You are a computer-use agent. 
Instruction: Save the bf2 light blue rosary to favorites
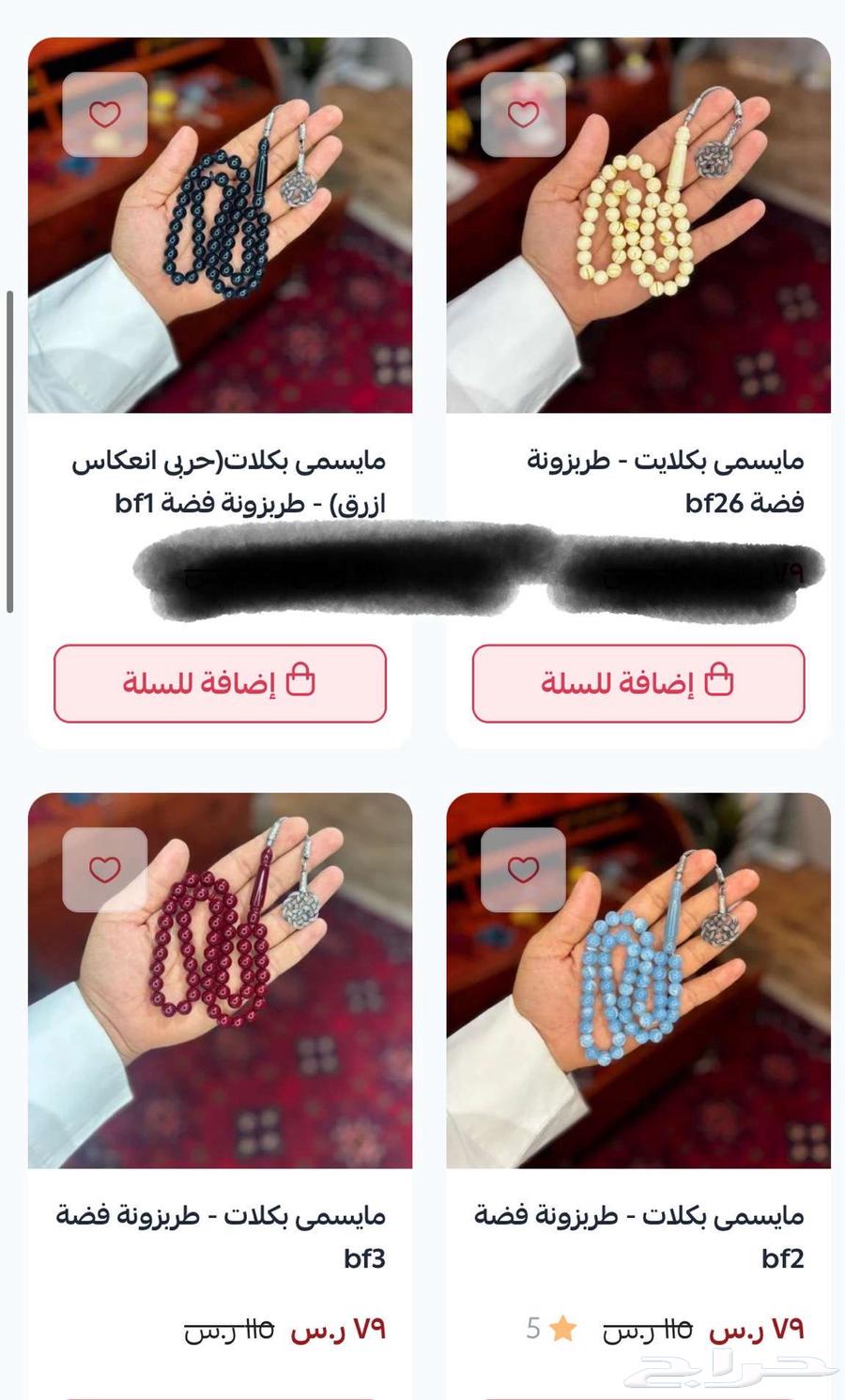point(523,870)
